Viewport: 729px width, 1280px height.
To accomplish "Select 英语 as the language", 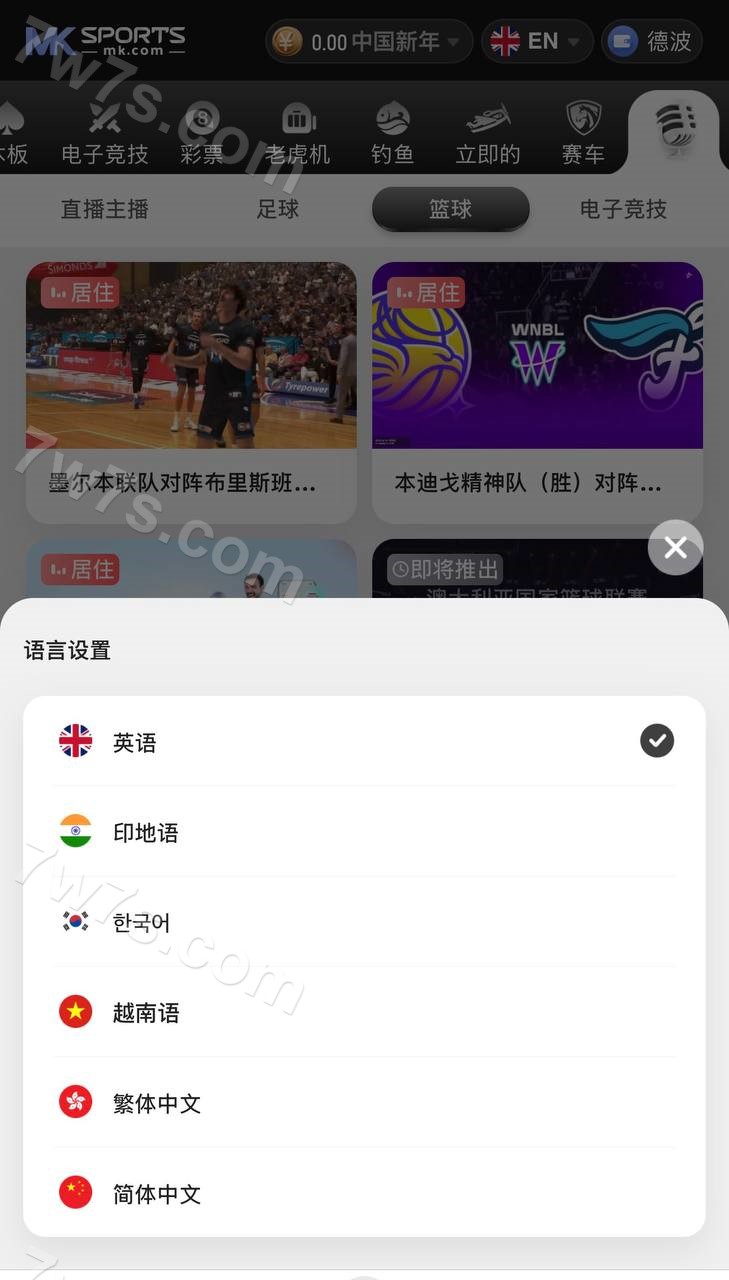I will tap(364, 742).
